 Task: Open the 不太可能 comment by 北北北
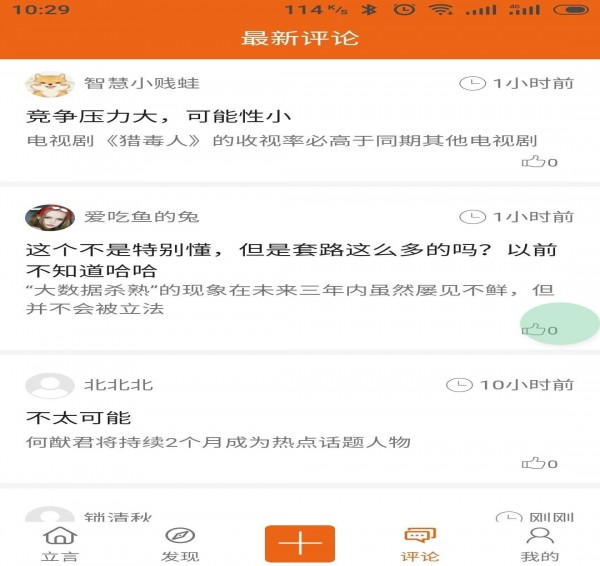(x=78, y=417)
